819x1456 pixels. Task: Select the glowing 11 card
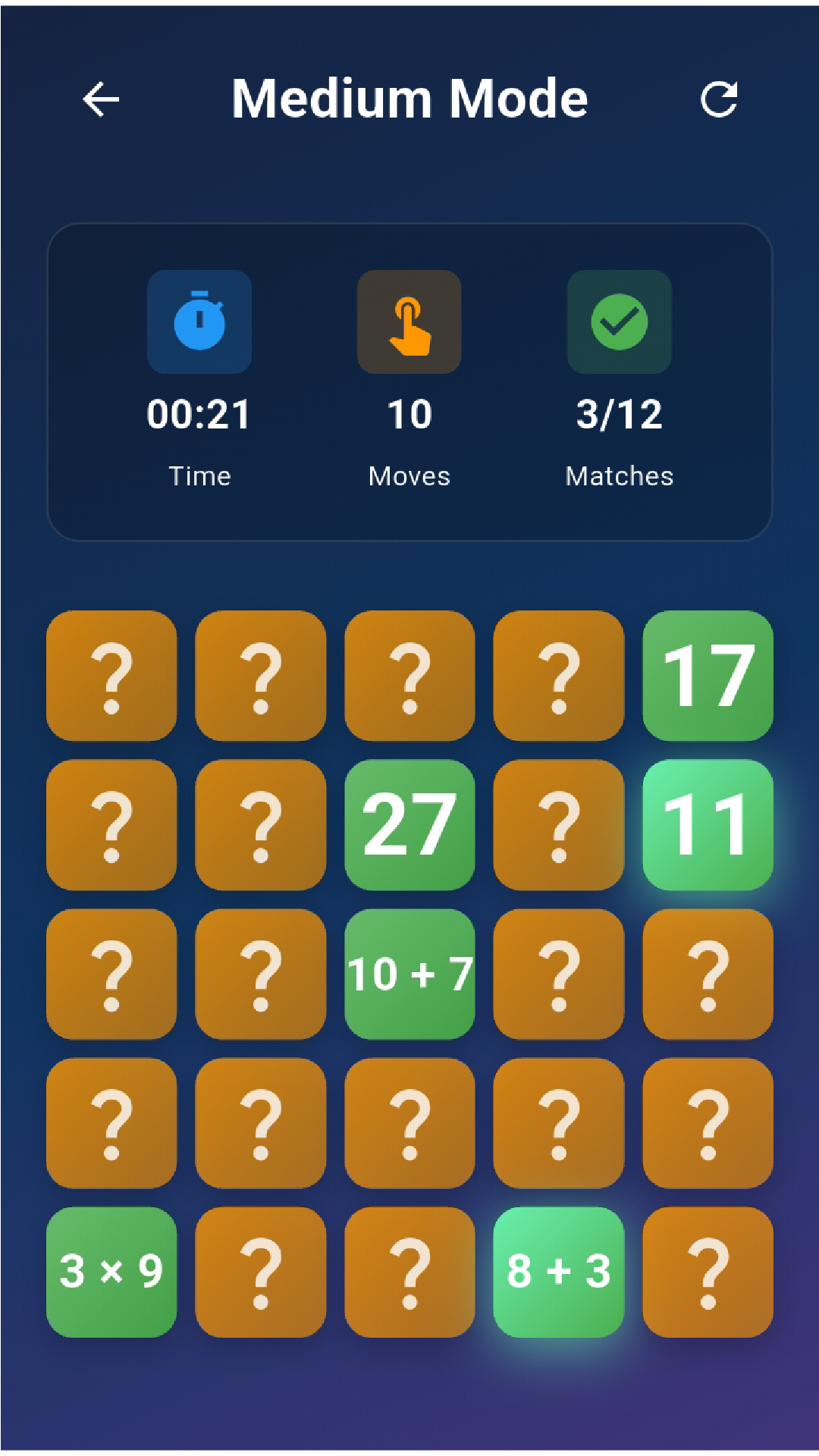point(707,824)
